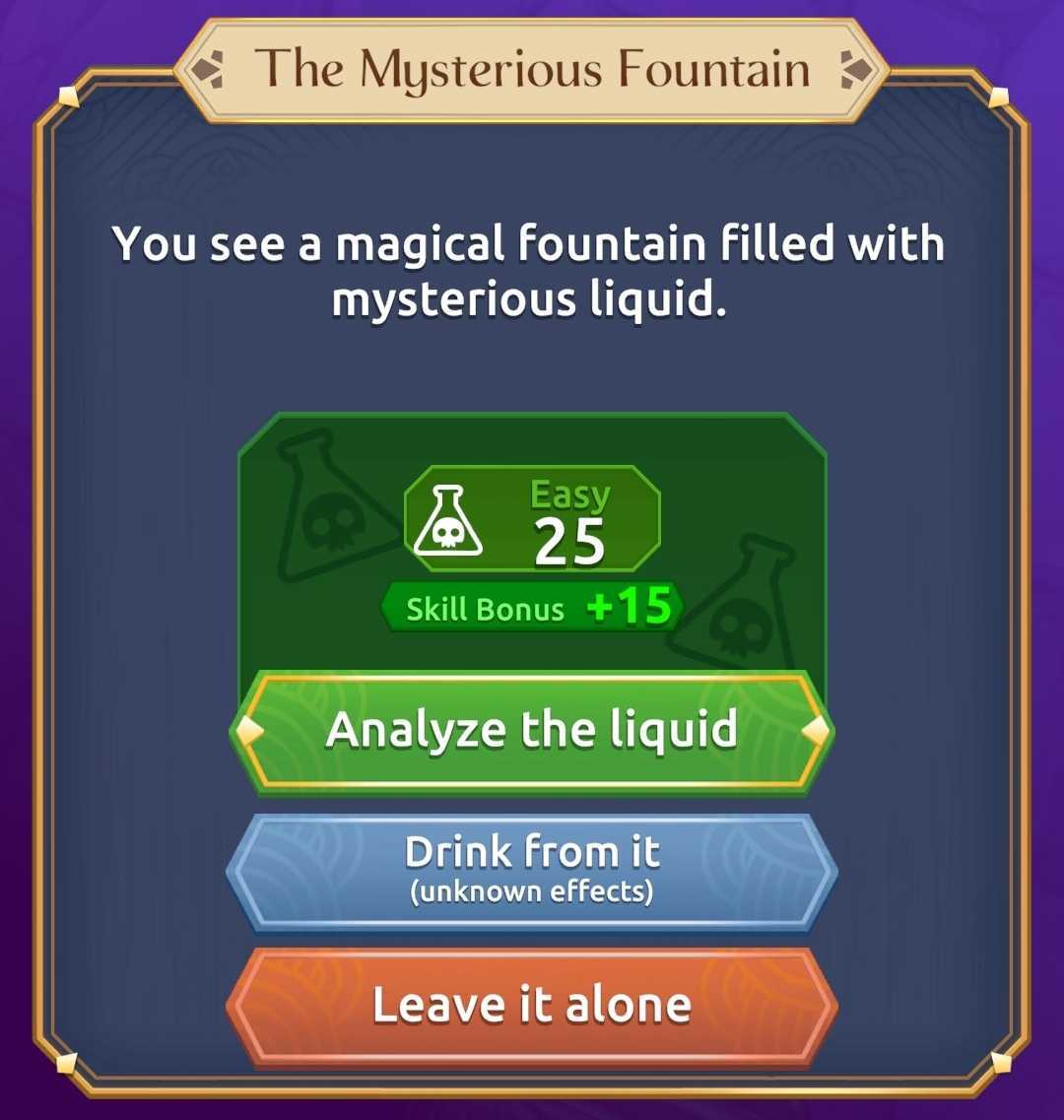Open details on the 25 difficulty value
The height and width of the screenshot is (1120, 1064).
tap(574, 539)
